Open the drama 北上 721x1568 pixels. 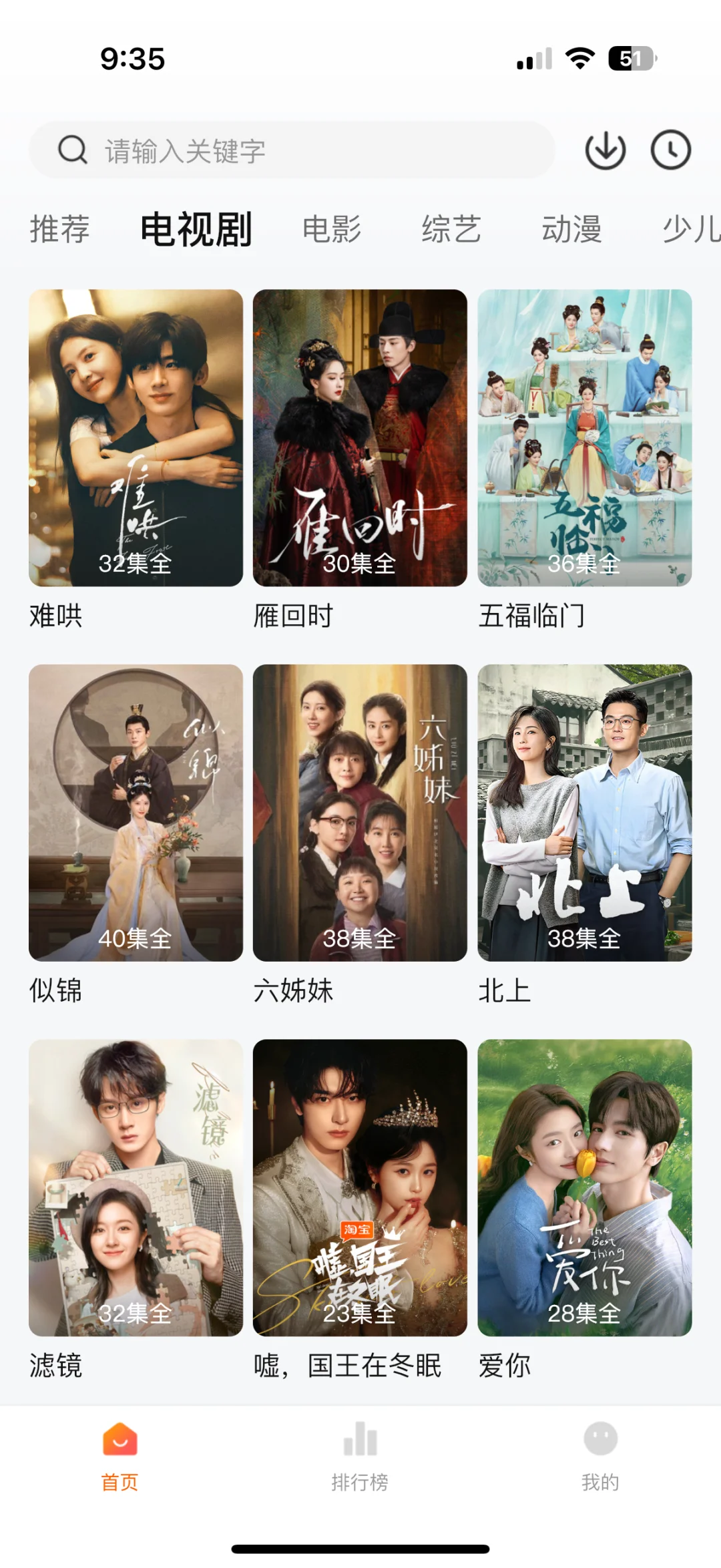pos(584,813)
